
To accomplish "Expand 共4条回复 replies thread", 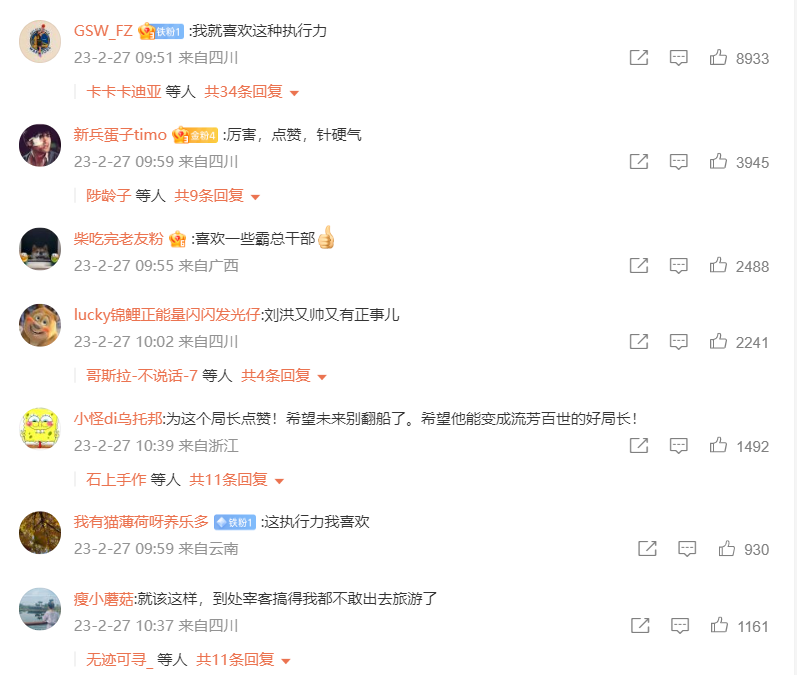I will 284,376.
